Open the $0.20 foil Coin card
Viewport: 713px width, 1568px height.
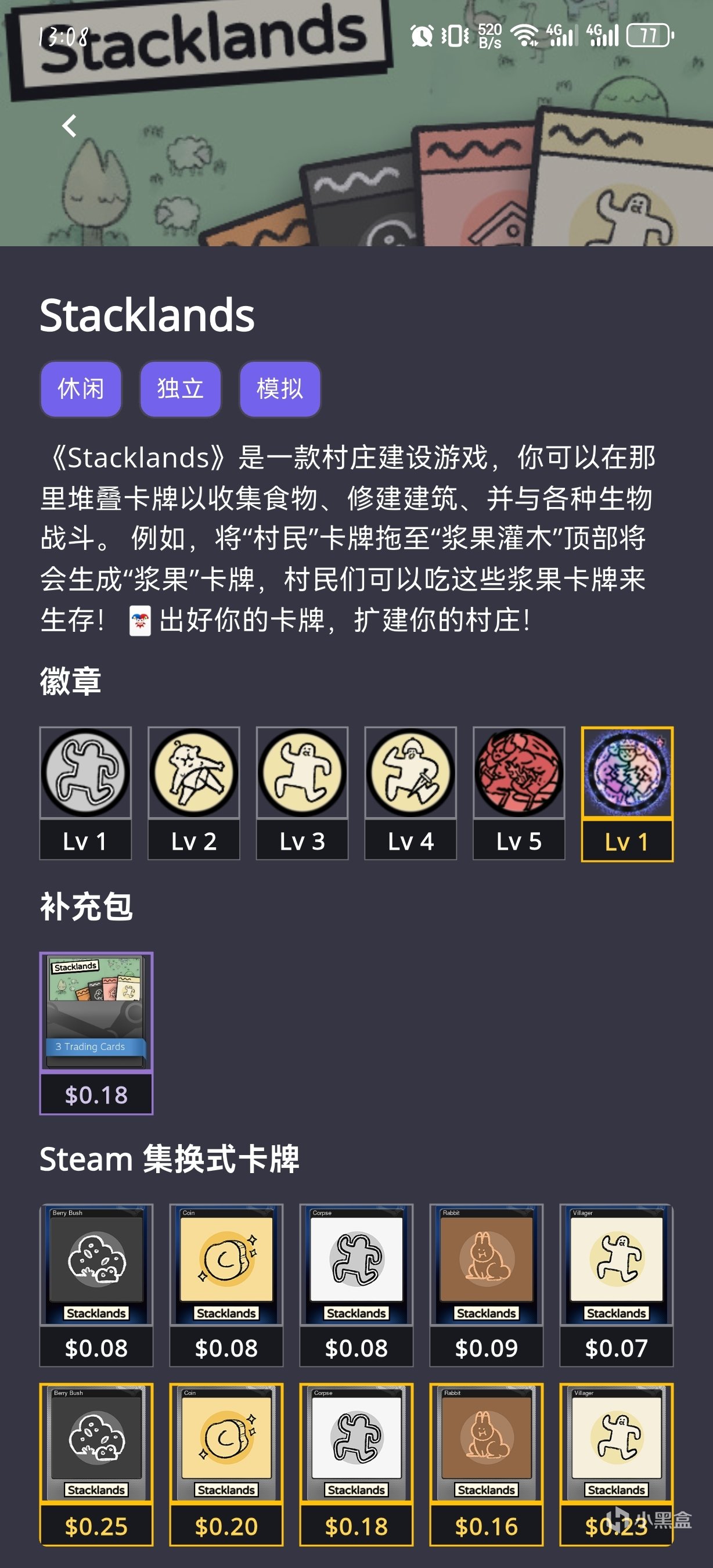click(x=226, y=1464)
